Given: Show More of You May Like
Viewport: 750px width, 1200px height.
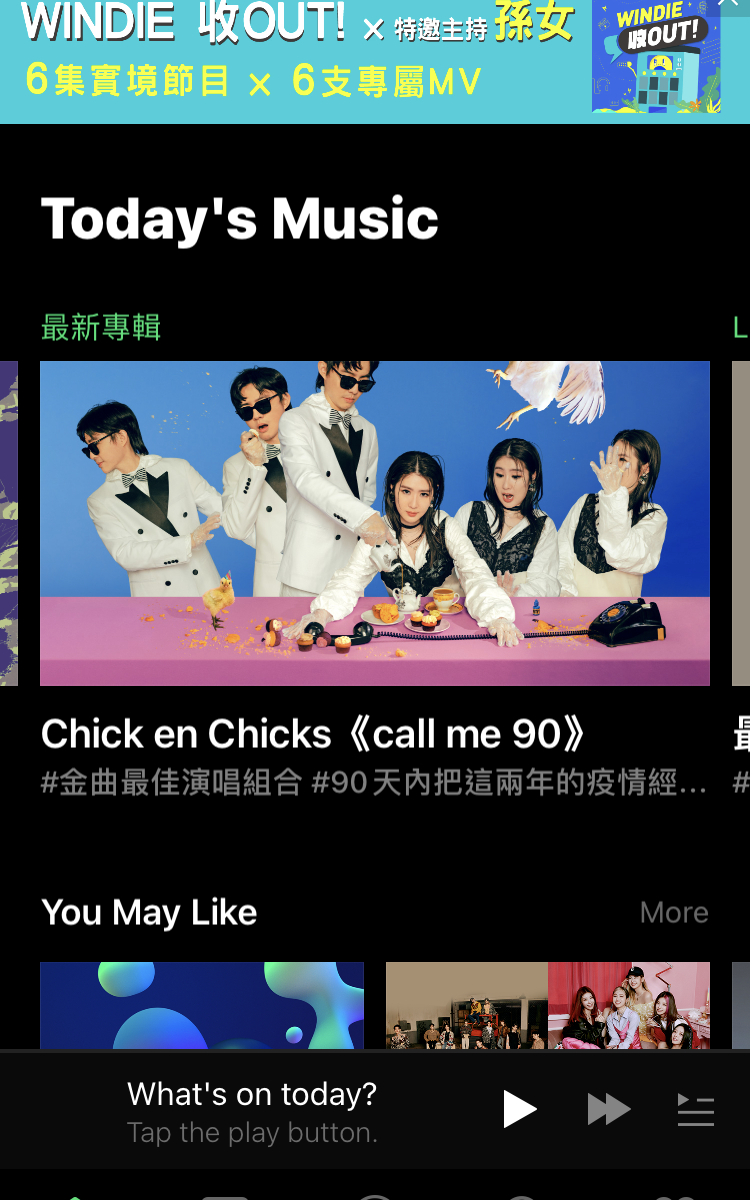Looking at the screenshot, I should pyautogui.click(x=674, y=912).
